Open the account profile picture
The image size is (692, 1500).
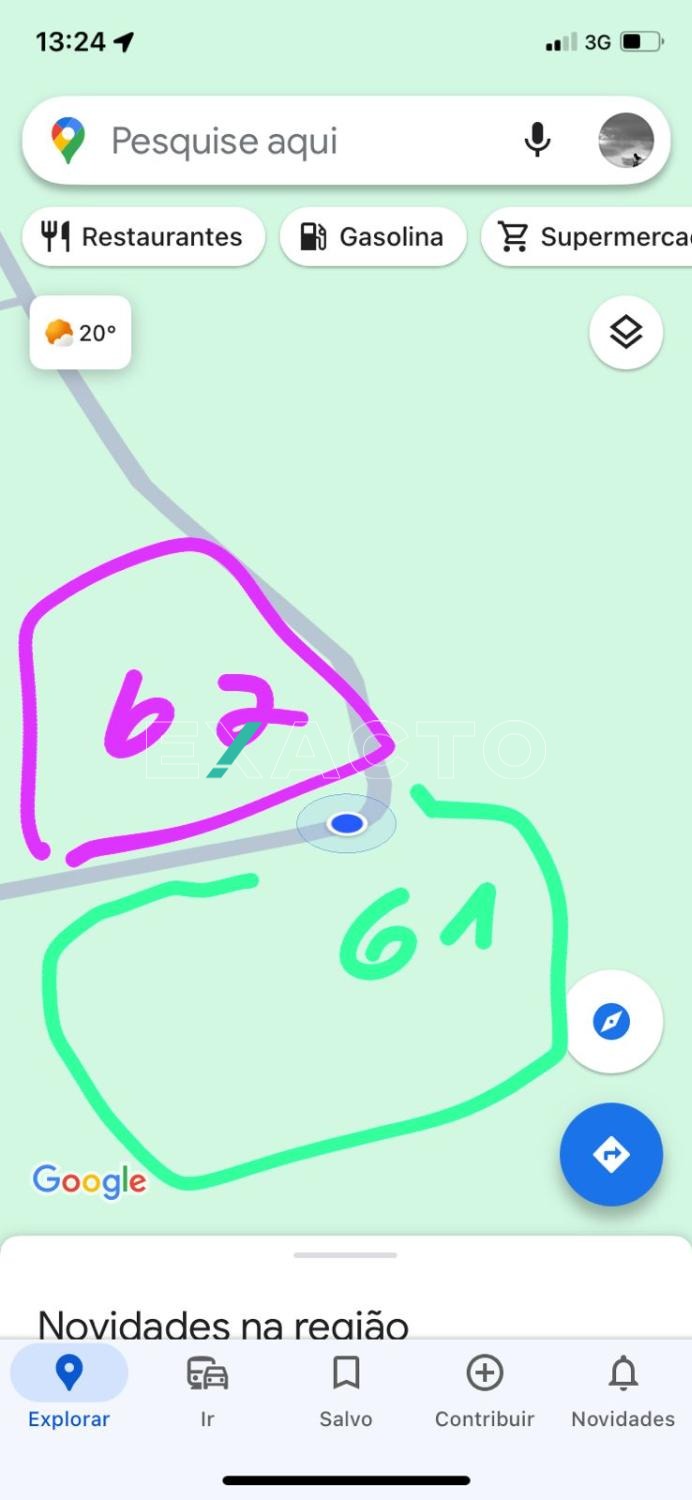(626, 141)
